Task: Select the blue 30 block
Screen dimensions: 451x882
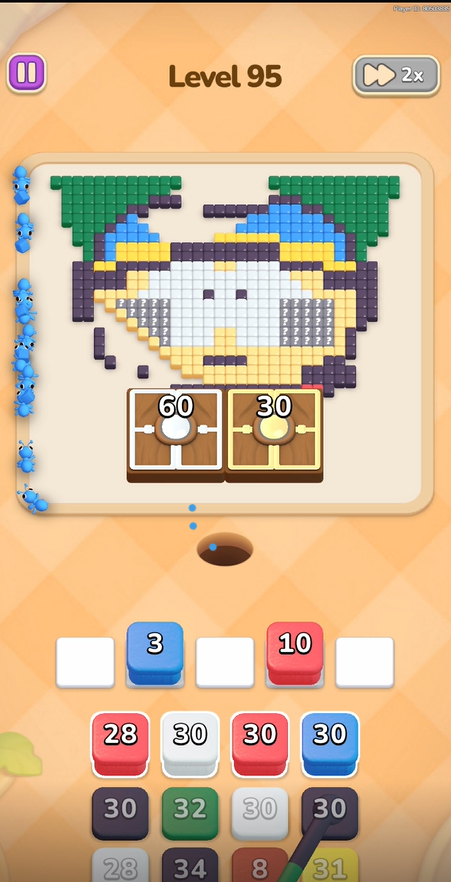Action: [330, 744]
